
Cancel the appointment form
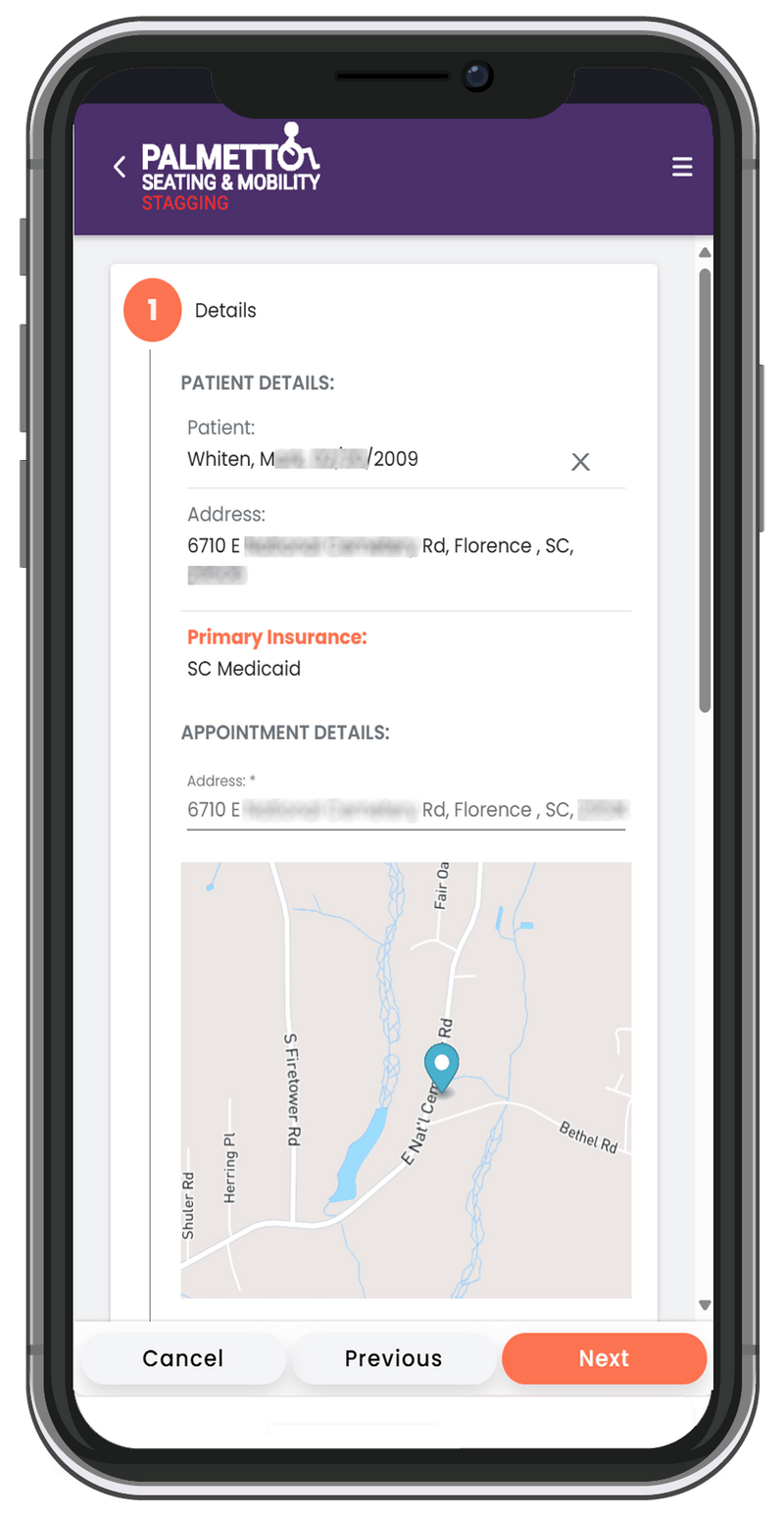click(183, 1358)
